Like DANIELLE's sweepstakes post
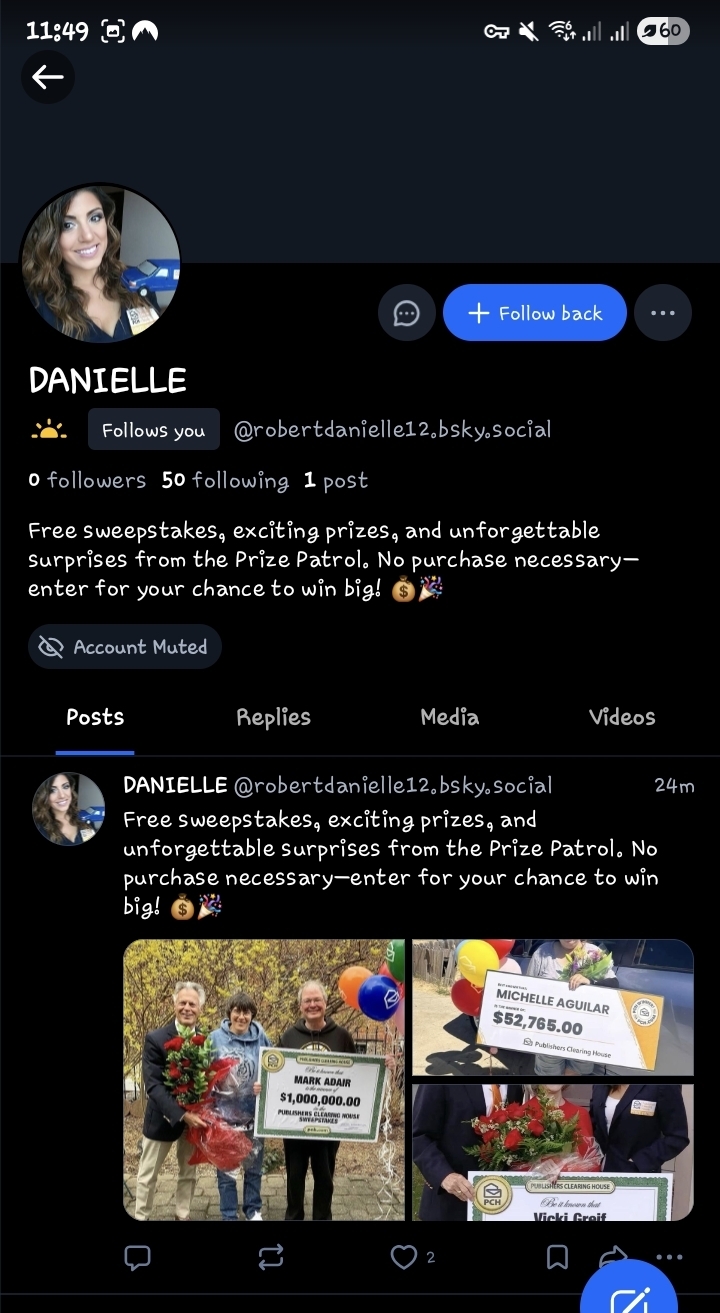Image resolution: width=720 pixels, height=1313 pixels. (x=404, y=1257)
